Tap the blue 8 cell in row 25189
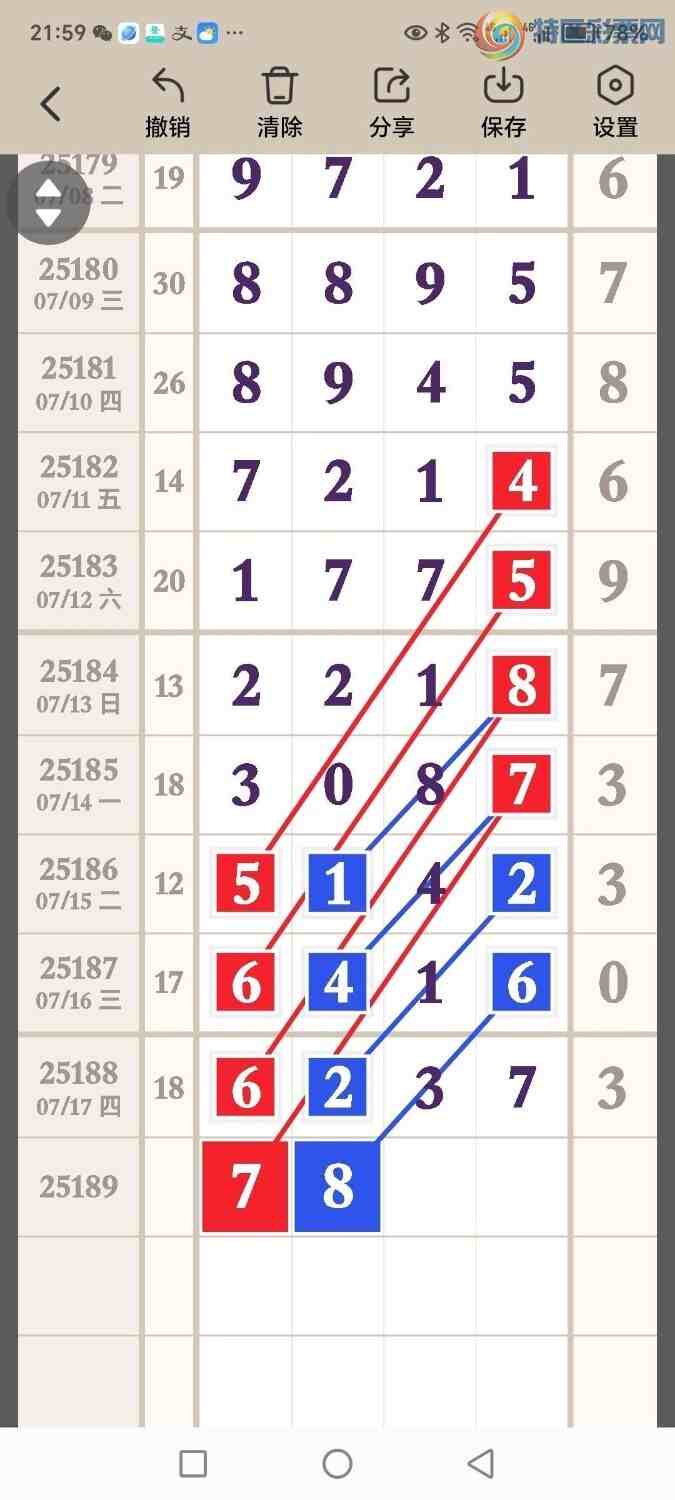 tap(338, 1187)
